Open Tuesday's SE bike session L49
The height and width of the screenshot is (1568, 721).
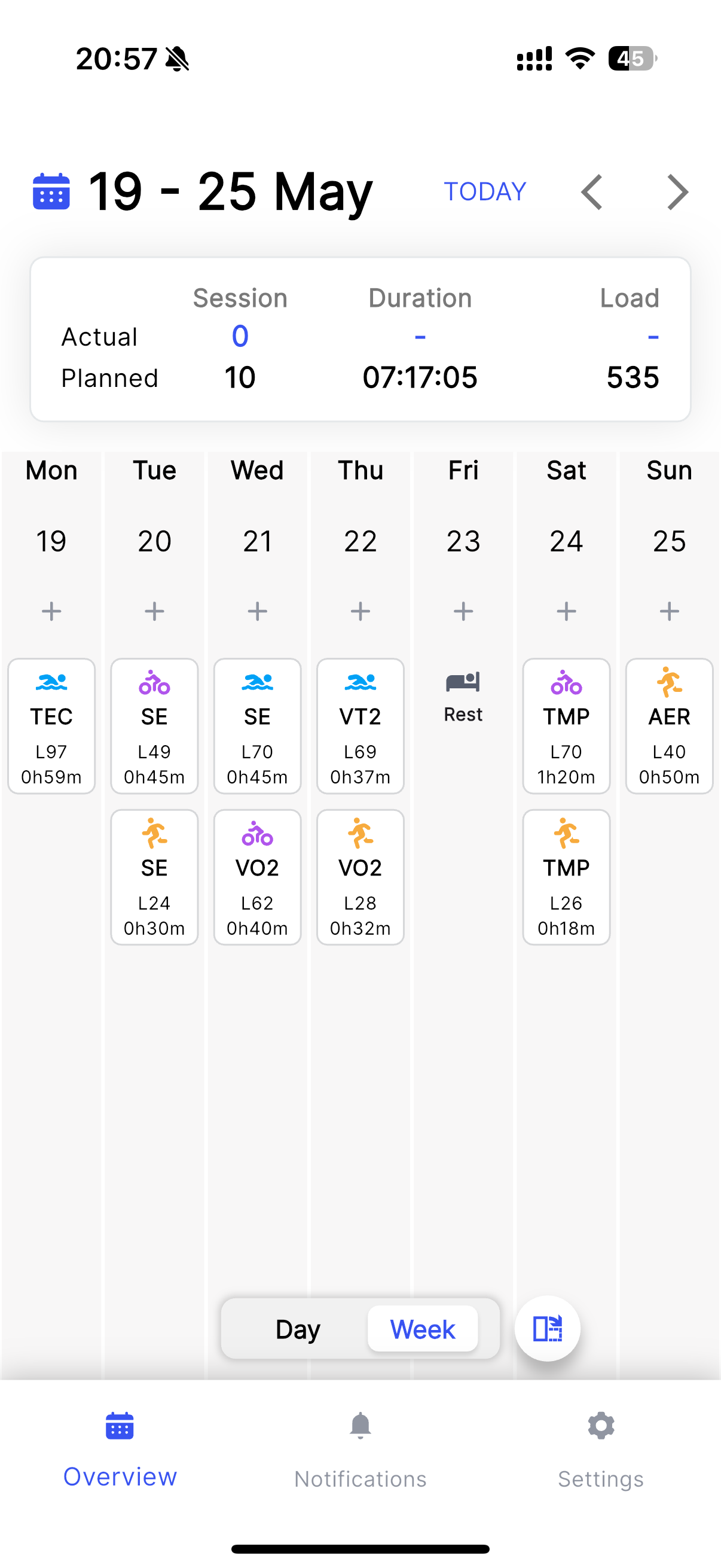point(155,725)
